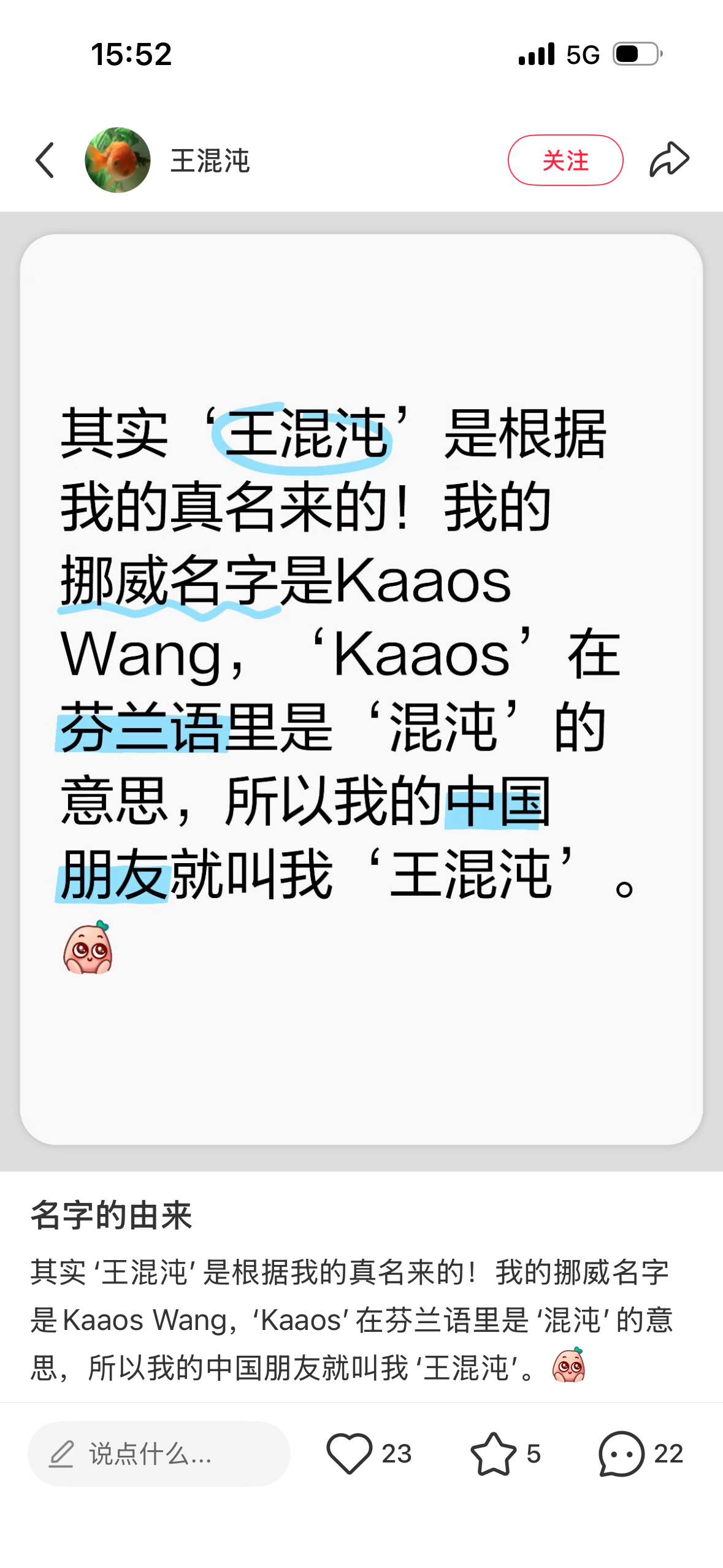Tap the 说点什么 comment field
This screenshot has height=1568, width=723.
pos(158,1453)
